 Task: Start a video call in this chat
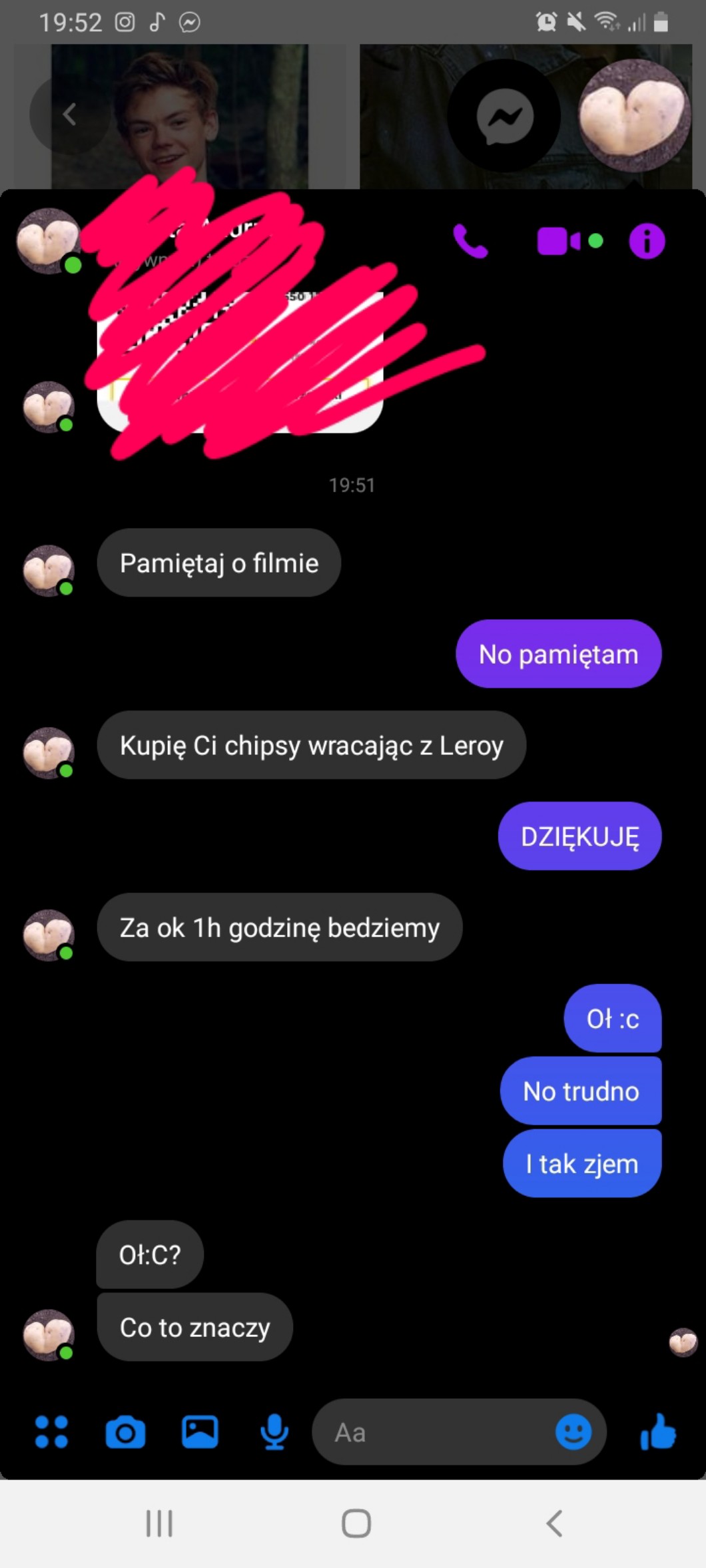point(558,241)
